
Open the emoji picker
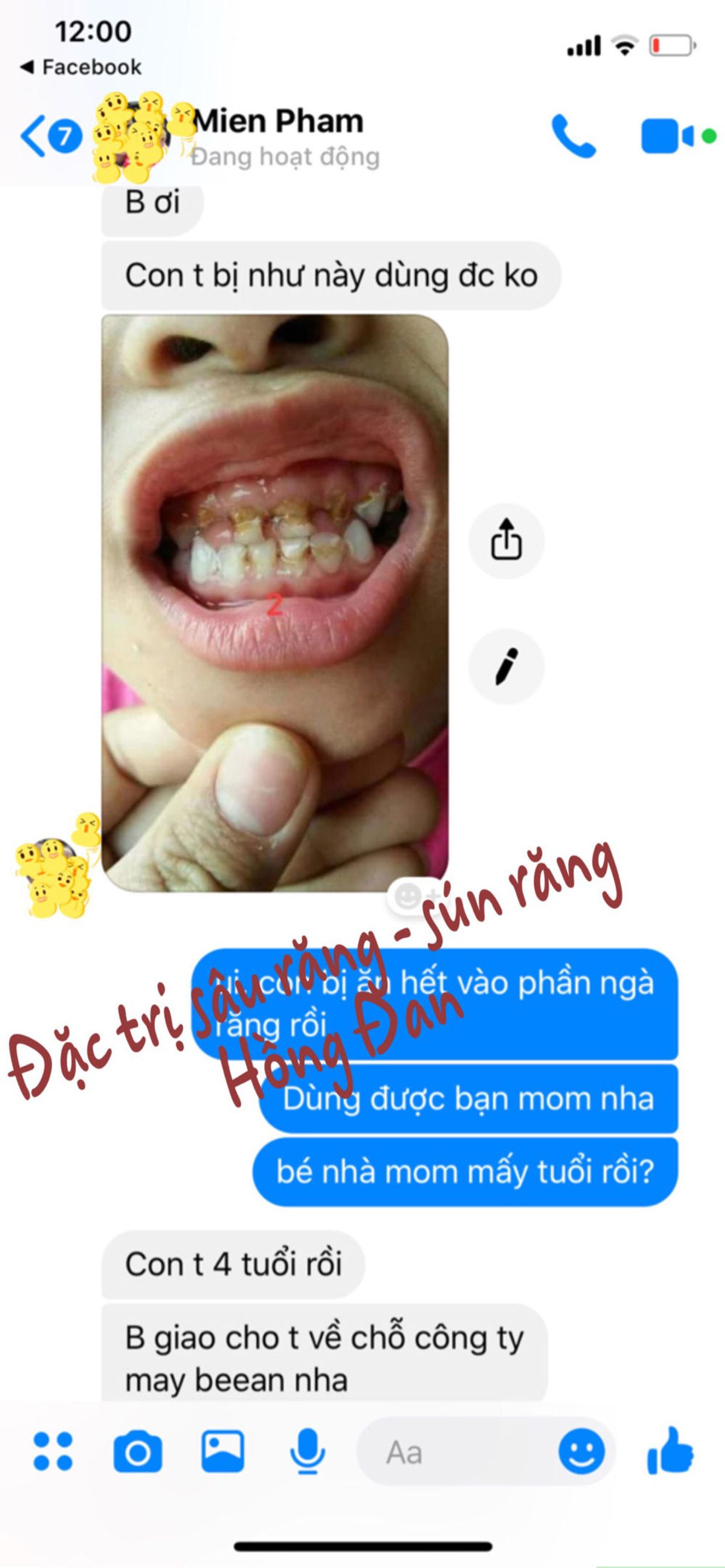coord(581,1451)
